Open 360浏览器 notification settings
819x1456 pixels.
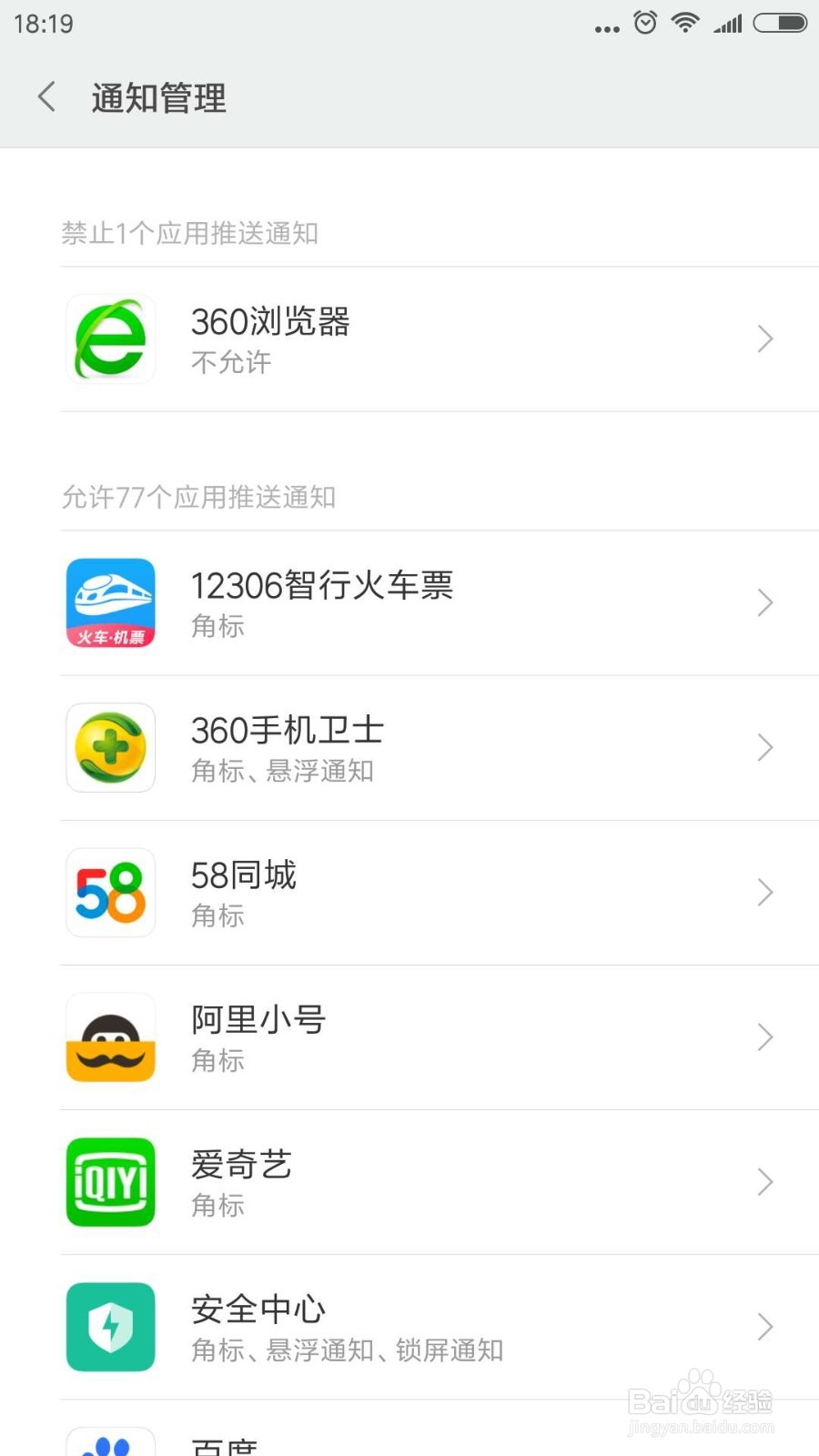coord(409,339)
